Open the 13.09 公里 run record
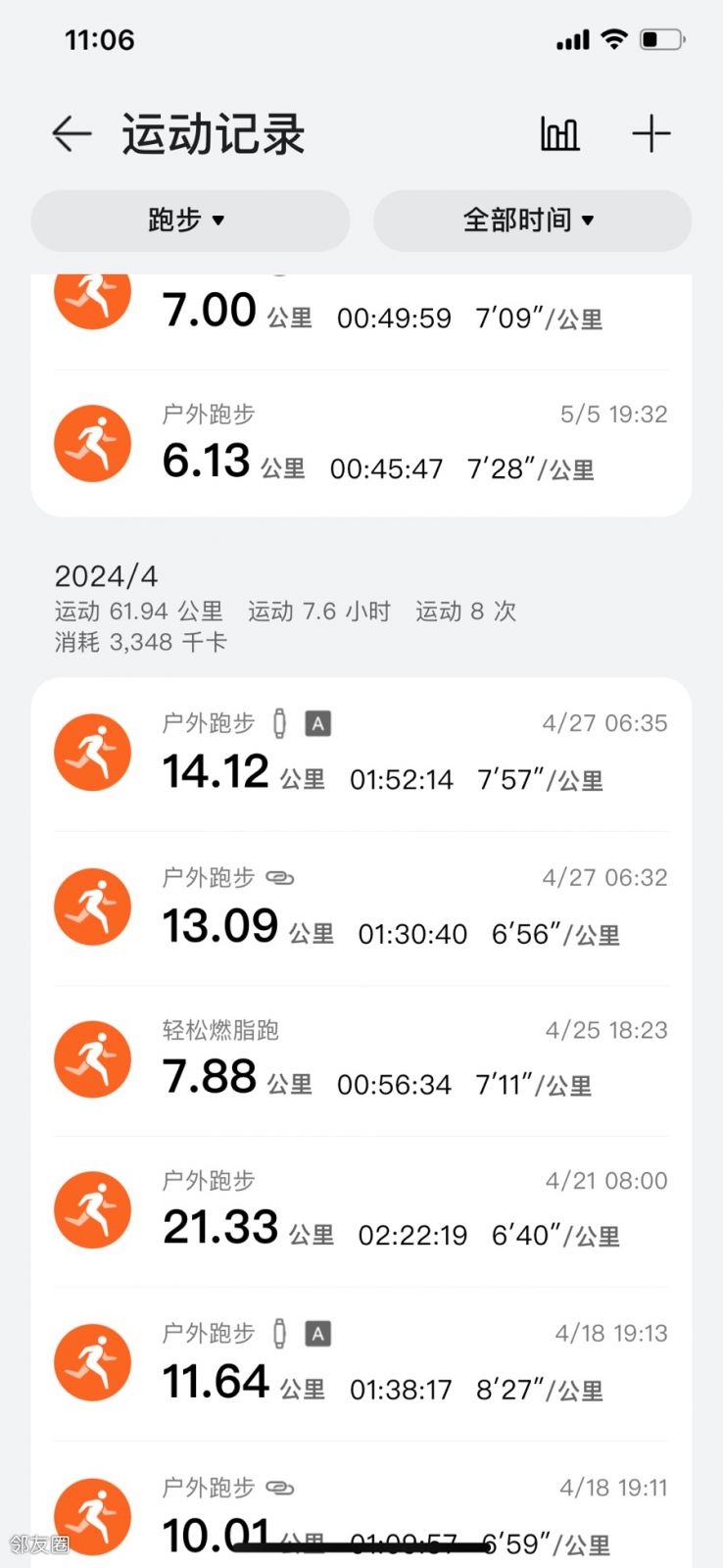Image resolution: width=723 pixels, height=1568 pixels. pos(361,907)
